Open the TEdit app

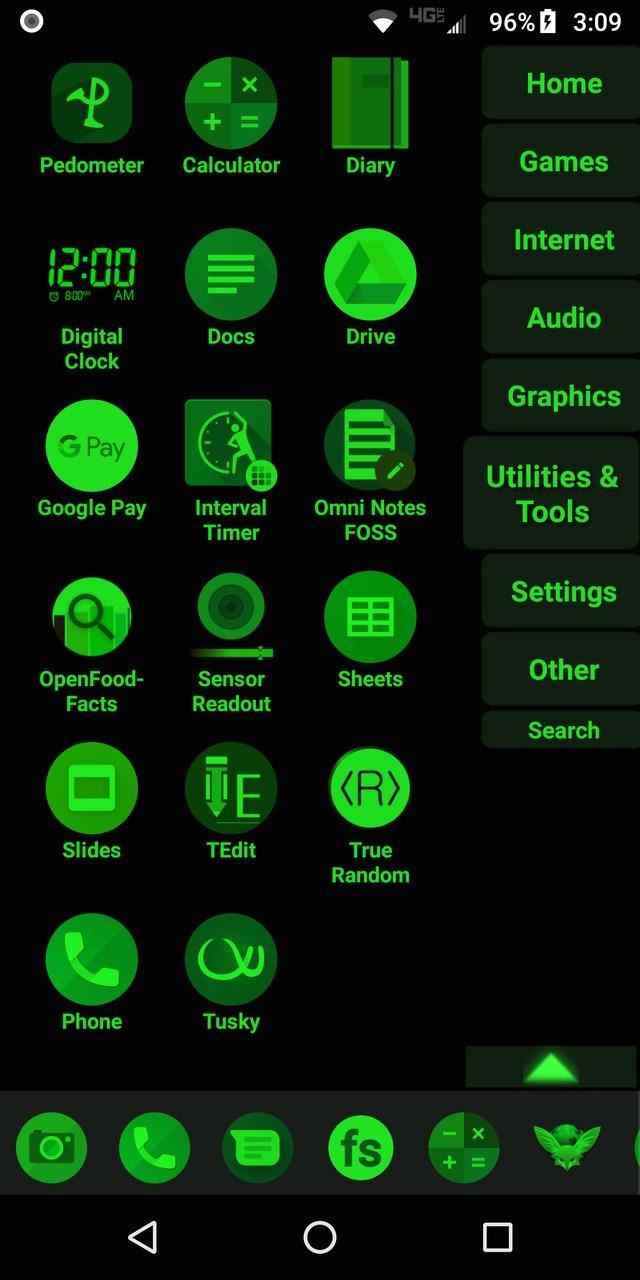pyautogui.click(x=230, y=788)
